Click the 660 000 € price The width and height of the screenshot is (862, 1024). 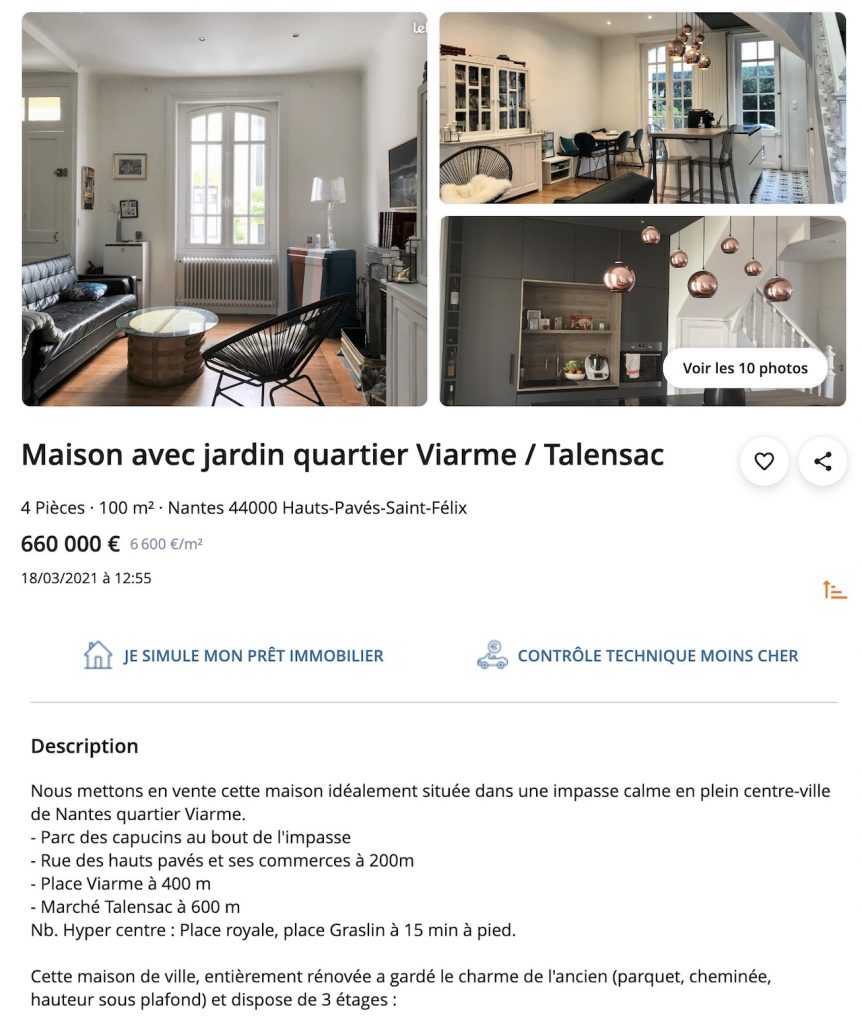pyautogui.click(x=69, y=543)
